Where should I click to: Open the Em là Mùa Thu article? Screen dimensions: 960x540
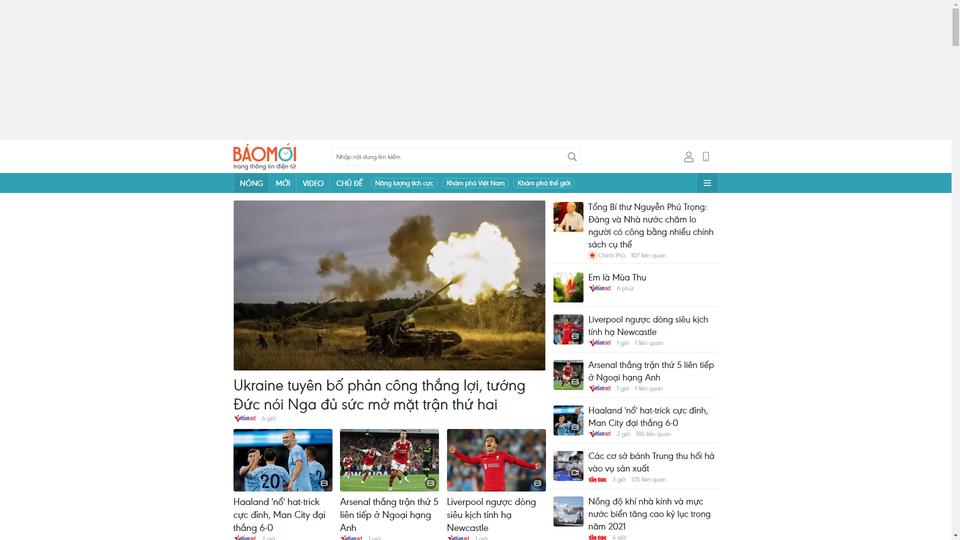[x=617, y=277]
